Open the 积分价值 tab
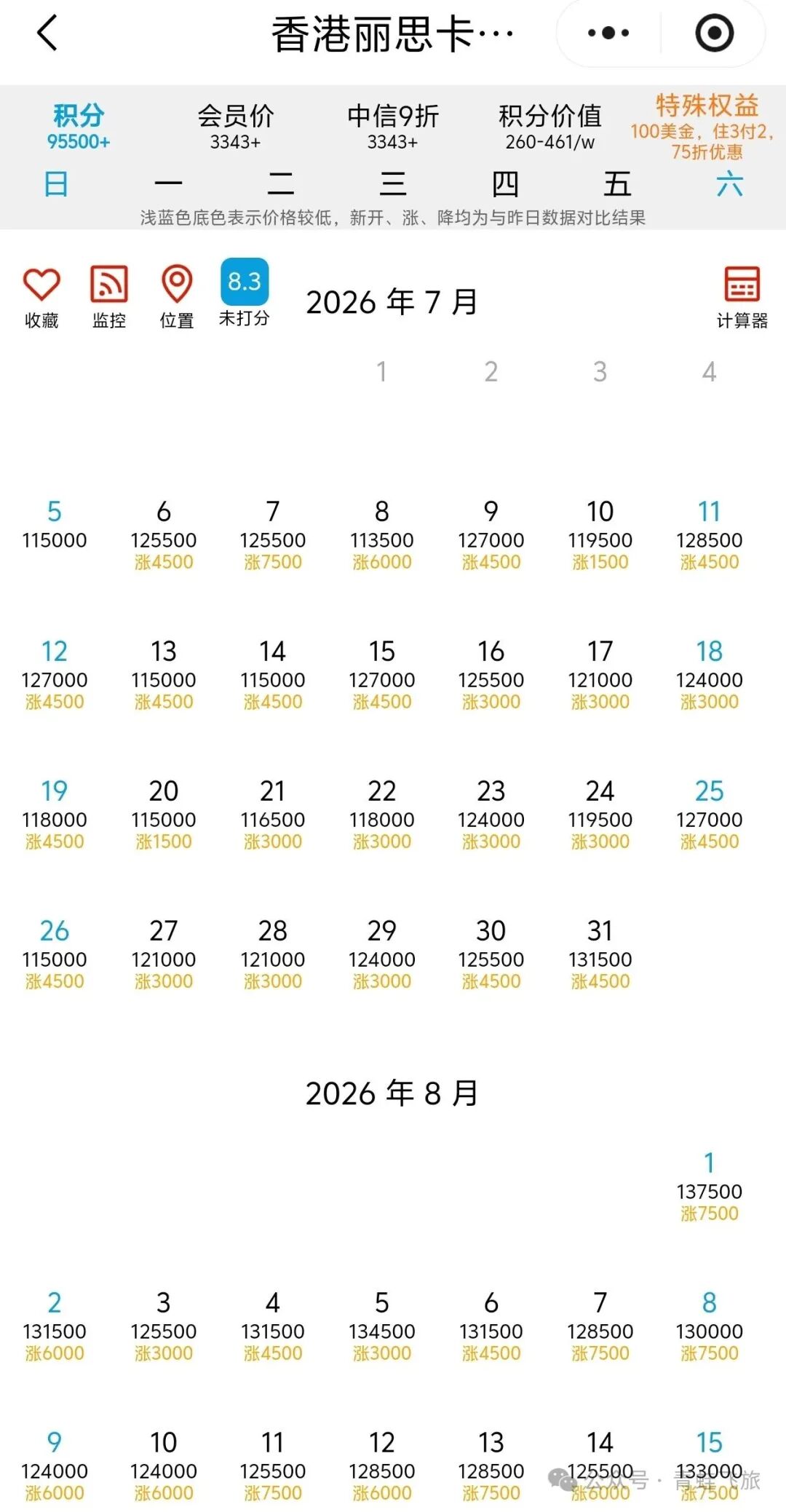The width and height of the screenshot is (786, 1512). 550,126
